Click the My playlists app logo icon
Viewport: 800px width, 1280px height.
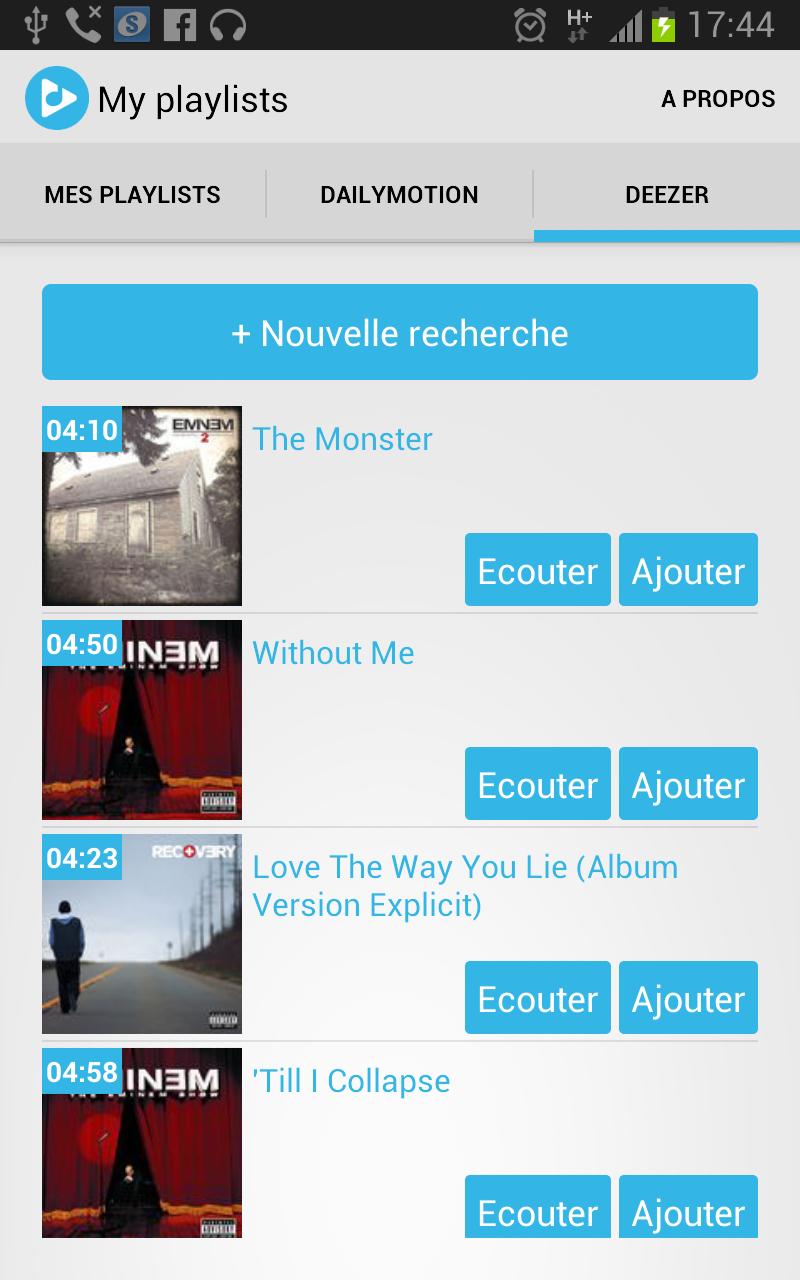point(53,98)
